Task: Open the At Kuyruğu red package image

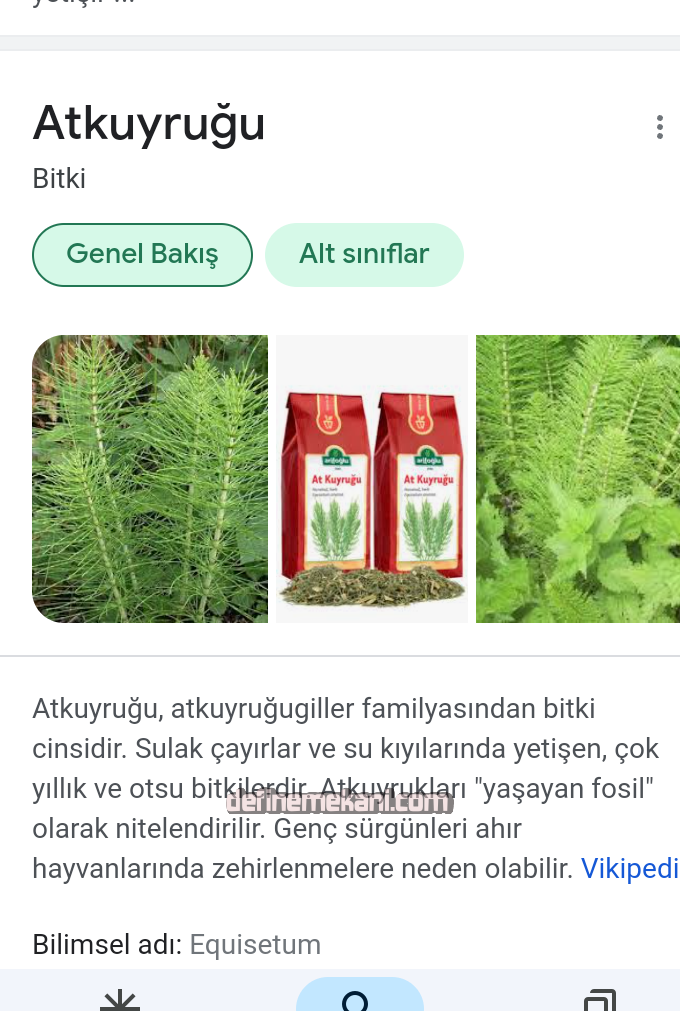Action: pos(372,478)
